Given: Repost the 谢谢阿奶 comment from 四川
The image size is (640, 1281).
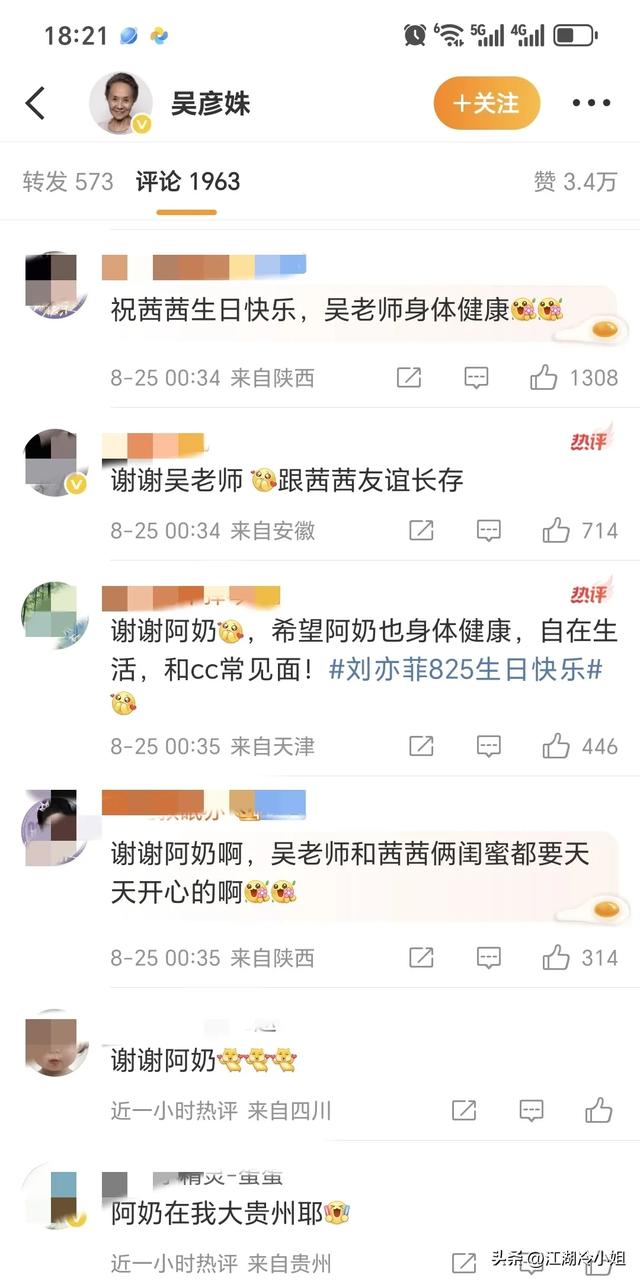Looking at the screenshot, I should [x=463, y=1110].
